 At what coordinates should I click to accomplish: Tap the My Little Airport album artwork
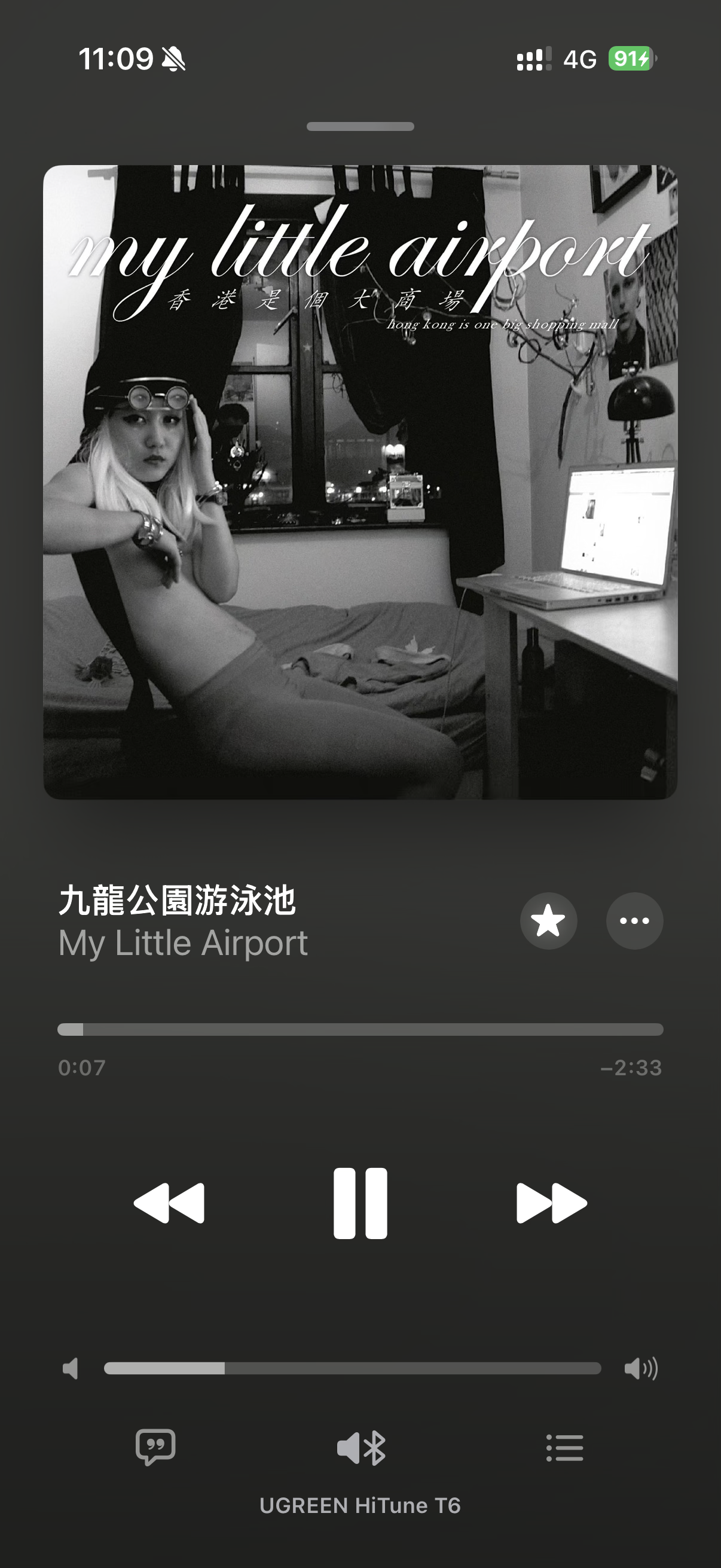pos(360,482)
